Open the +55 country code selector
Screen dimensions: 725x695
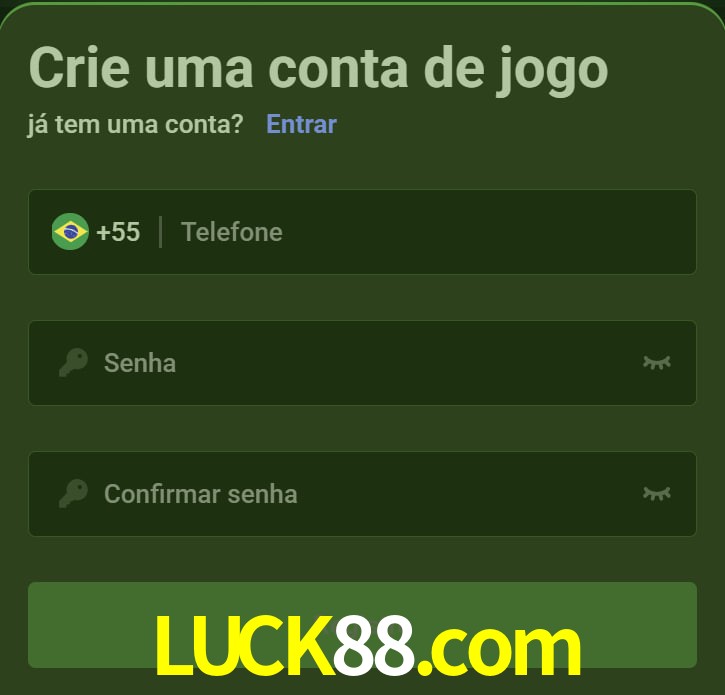[x=97, y=232]
